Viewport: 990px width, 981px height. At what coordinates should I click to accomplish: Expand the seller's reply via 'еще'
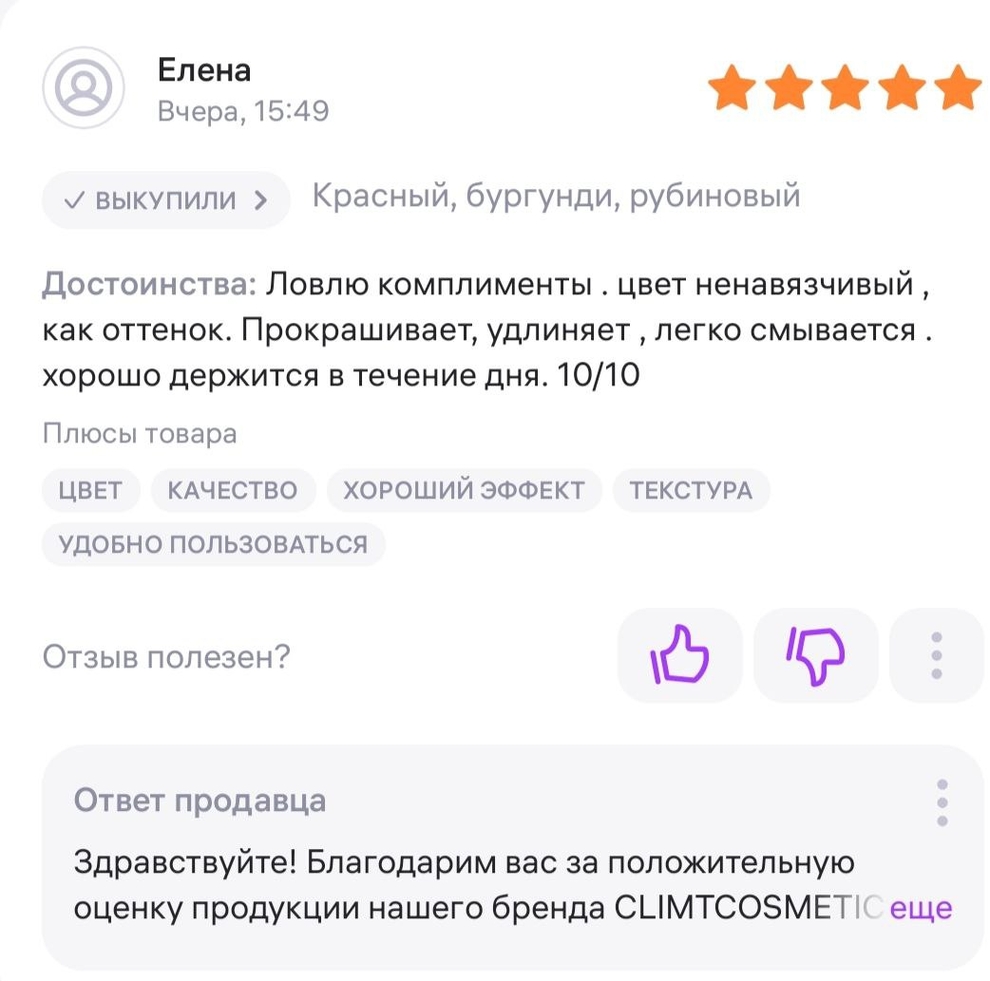click(920, 908)
